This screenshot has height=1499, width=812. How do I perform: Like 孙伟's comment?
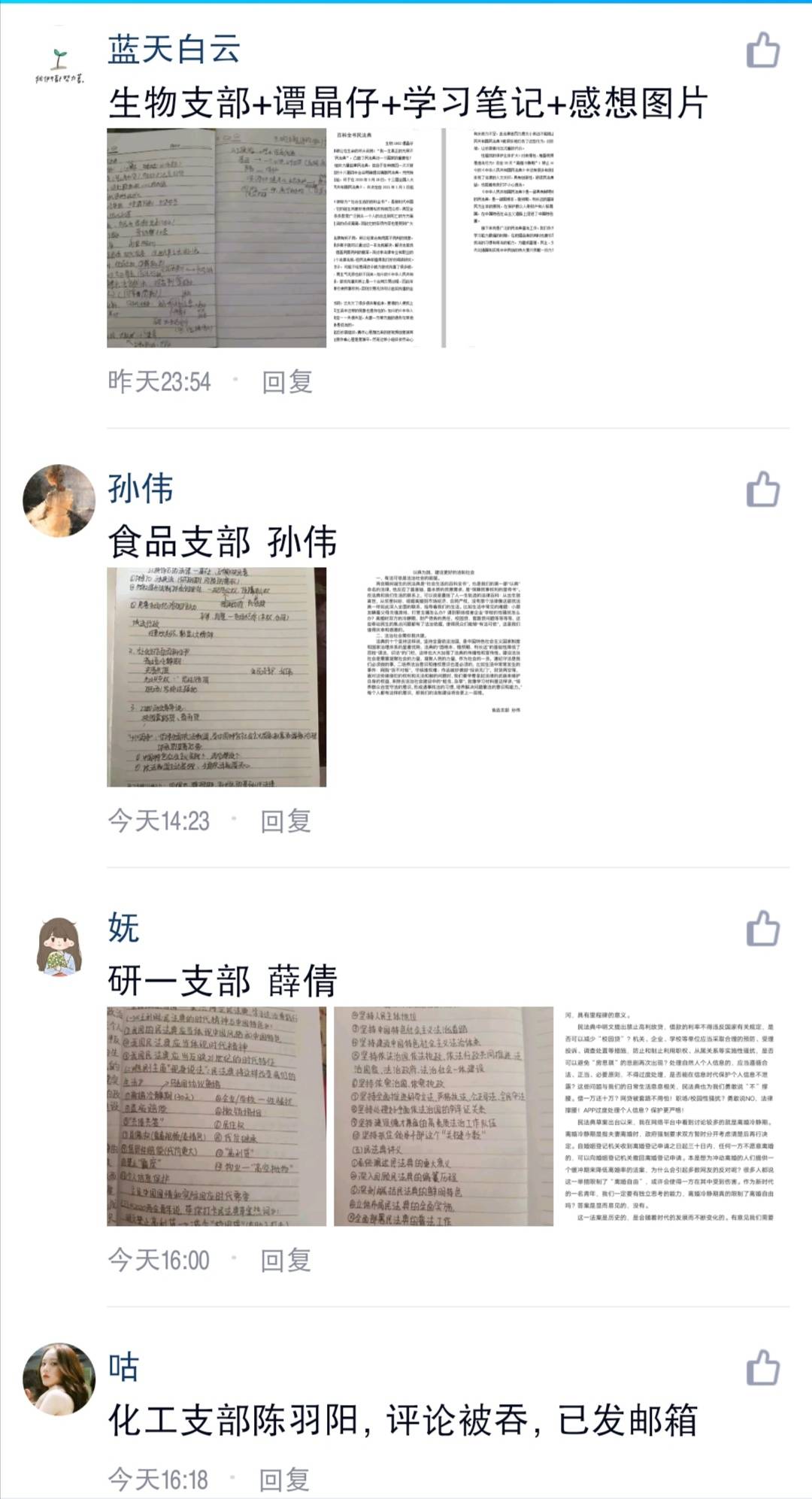pos(762,490)
